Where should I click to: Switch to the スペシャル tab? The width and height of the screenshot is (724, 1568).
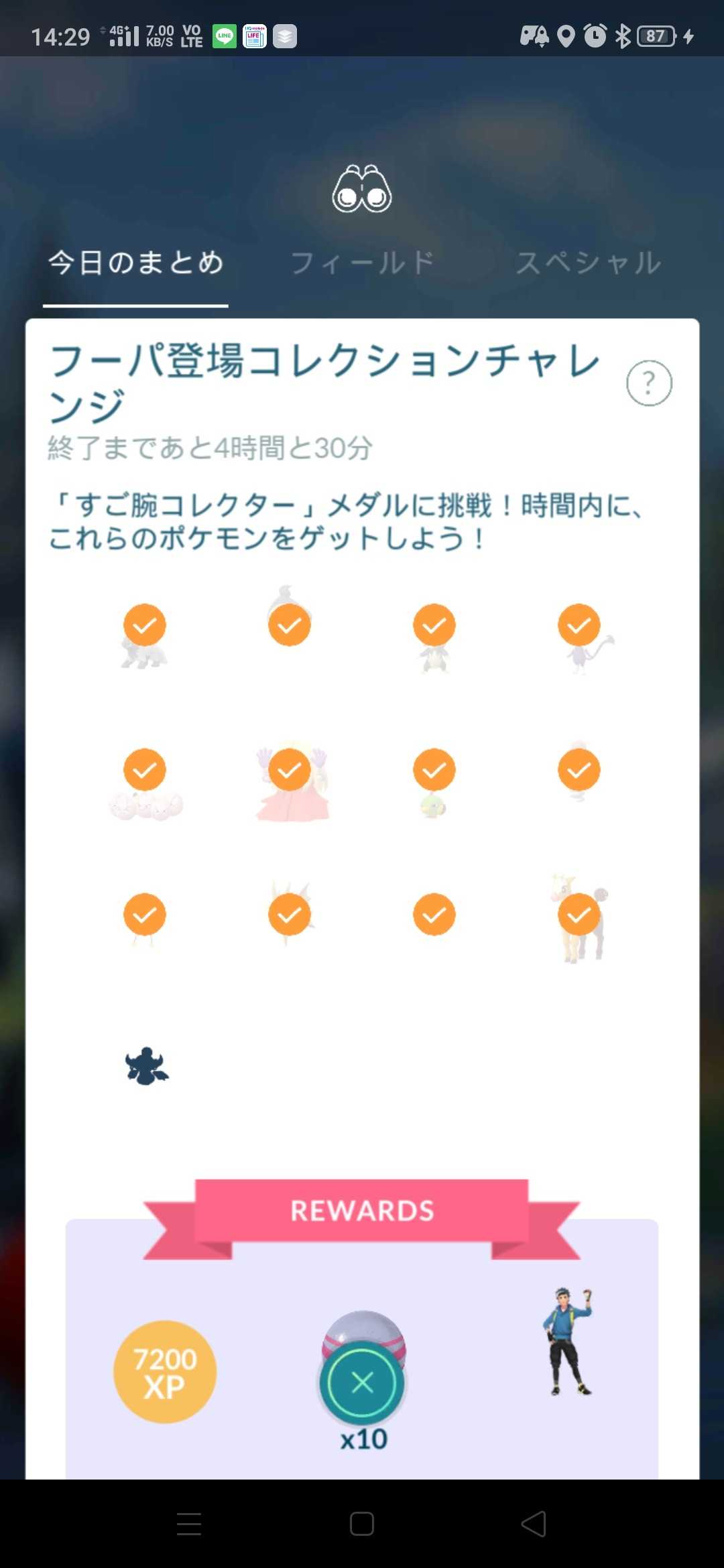589,263
